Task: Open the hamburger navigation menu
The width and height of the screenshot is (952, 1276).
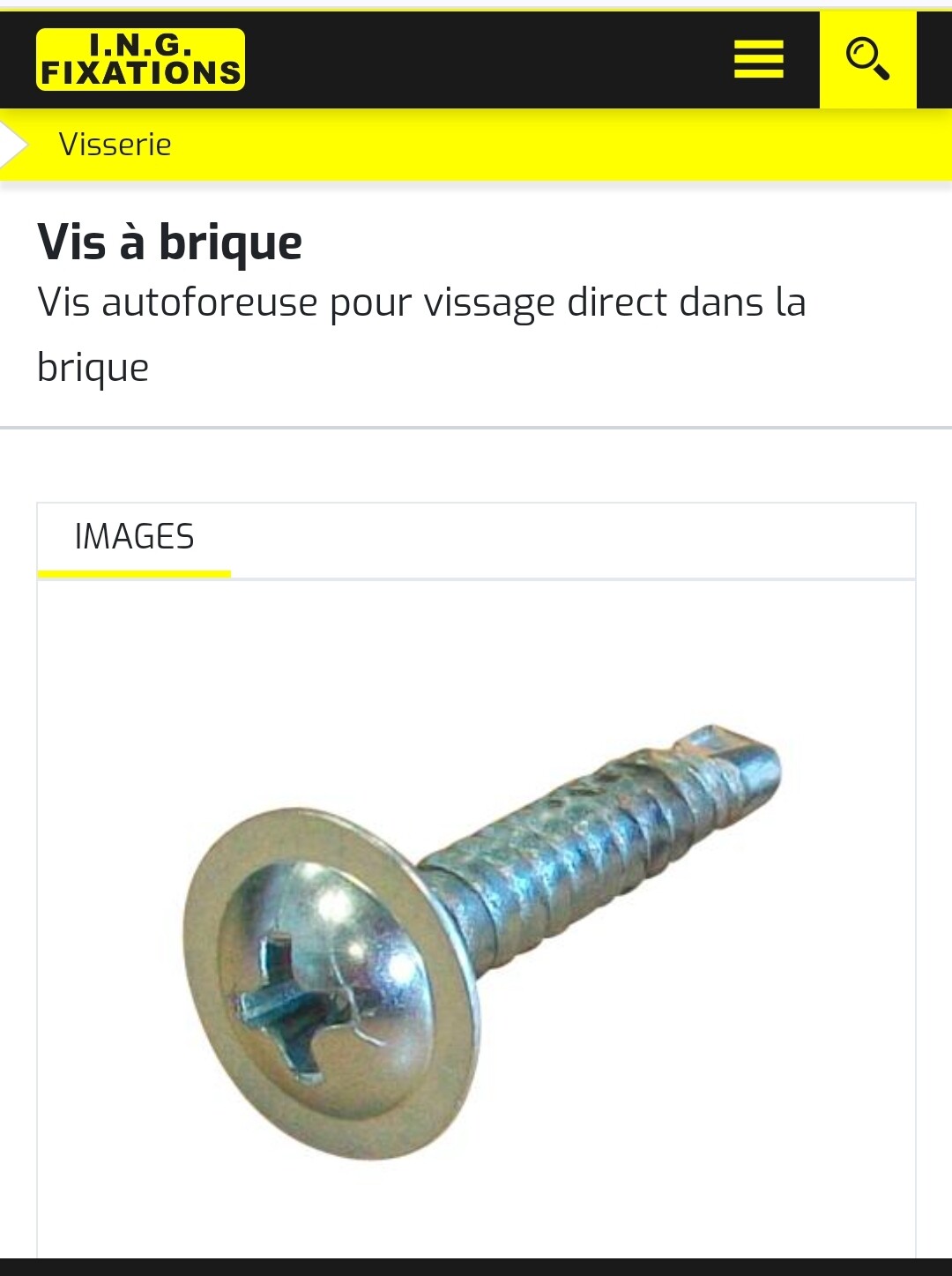Action: tap(758, 59)
